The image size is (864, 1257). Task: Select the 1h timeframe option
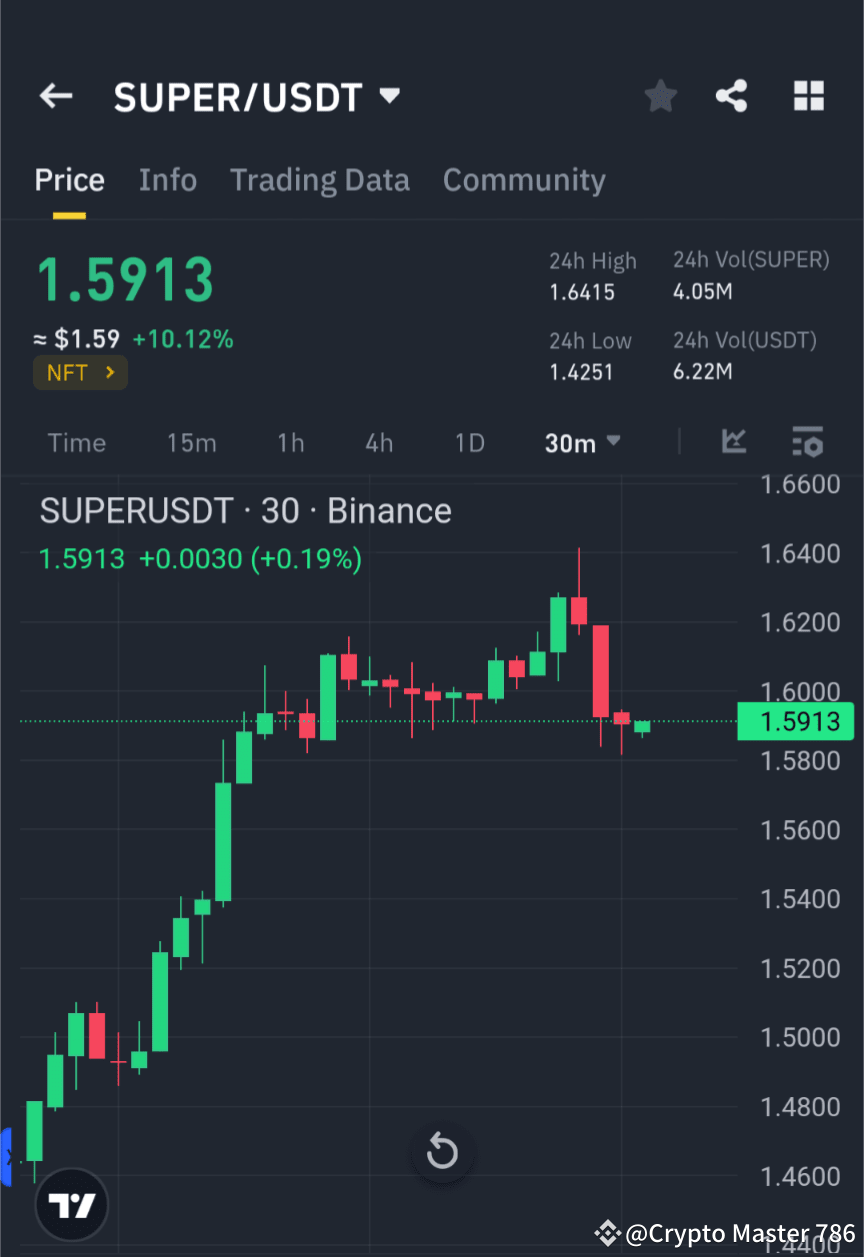point(290,442)
